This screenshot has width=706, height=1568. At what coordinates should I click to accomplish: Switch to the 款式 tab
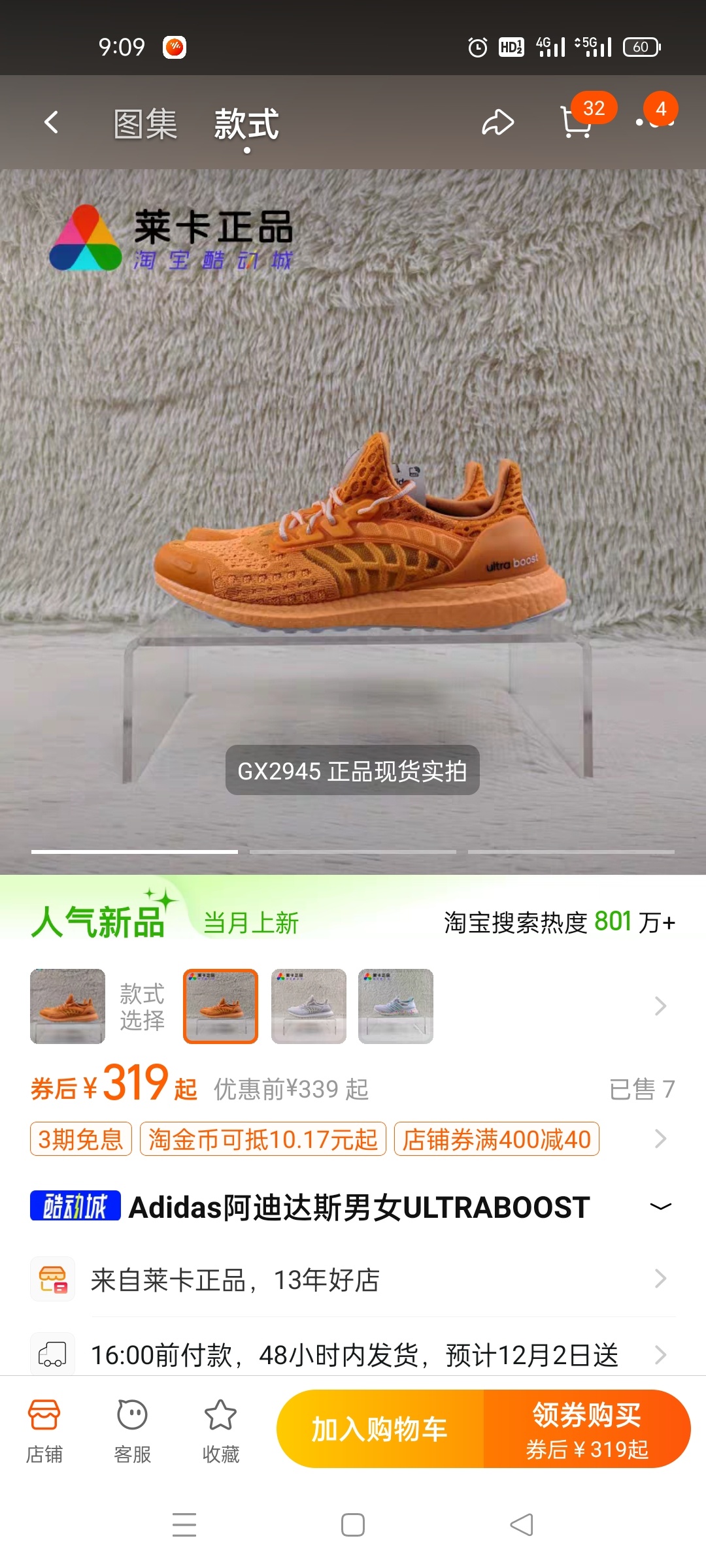(246, 123)
